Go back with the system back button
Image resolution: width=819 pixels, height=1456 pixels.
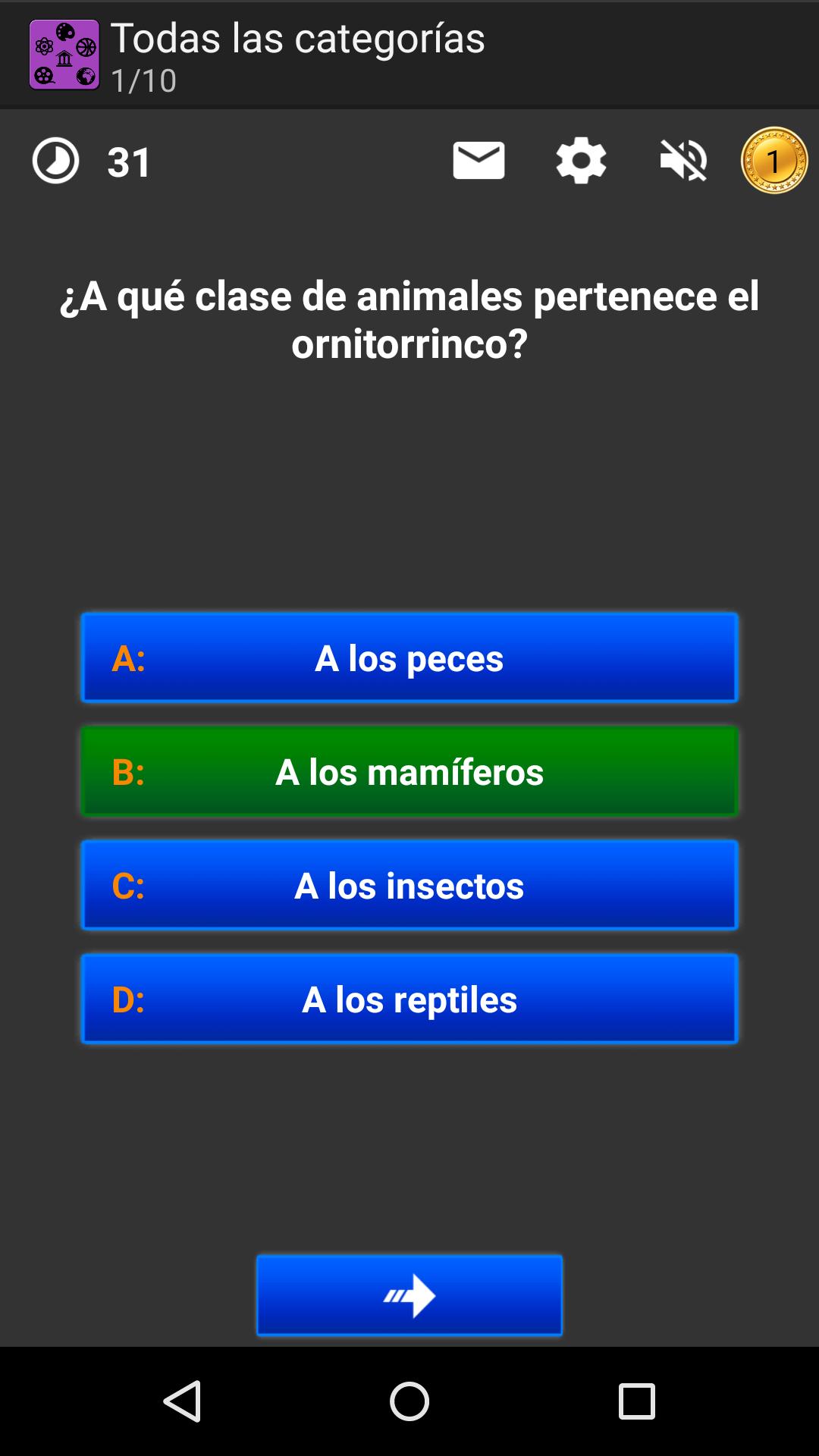click(183, 1401)
